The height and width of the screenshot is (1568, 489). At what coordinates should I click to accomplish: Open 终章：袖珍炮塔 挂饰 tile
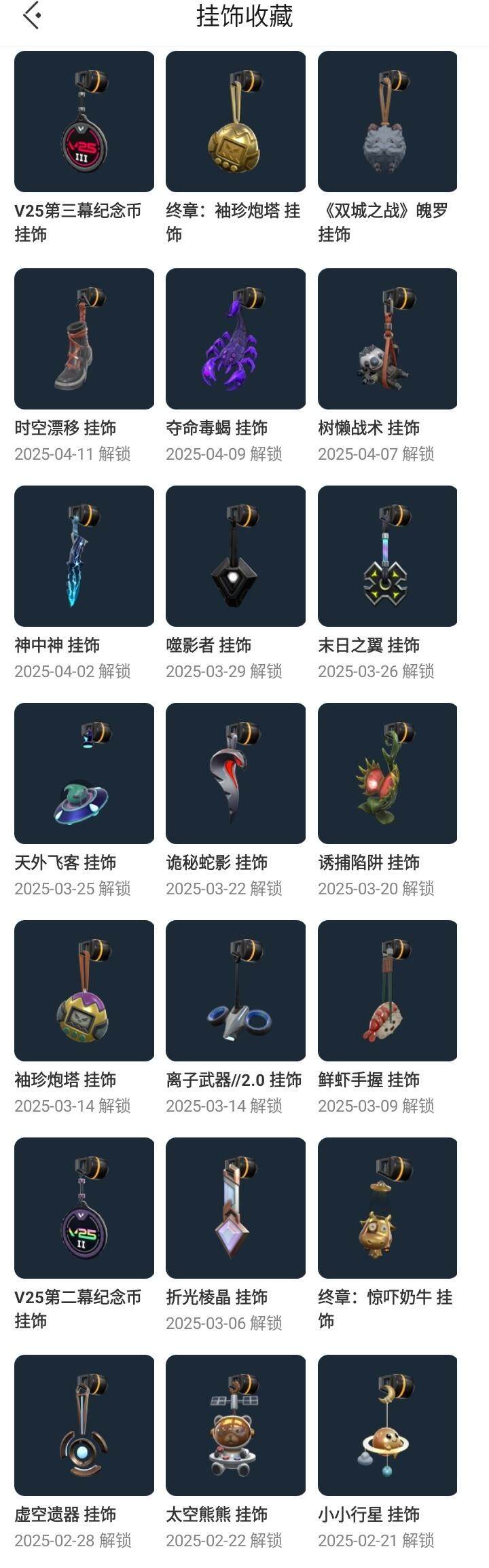236,122
